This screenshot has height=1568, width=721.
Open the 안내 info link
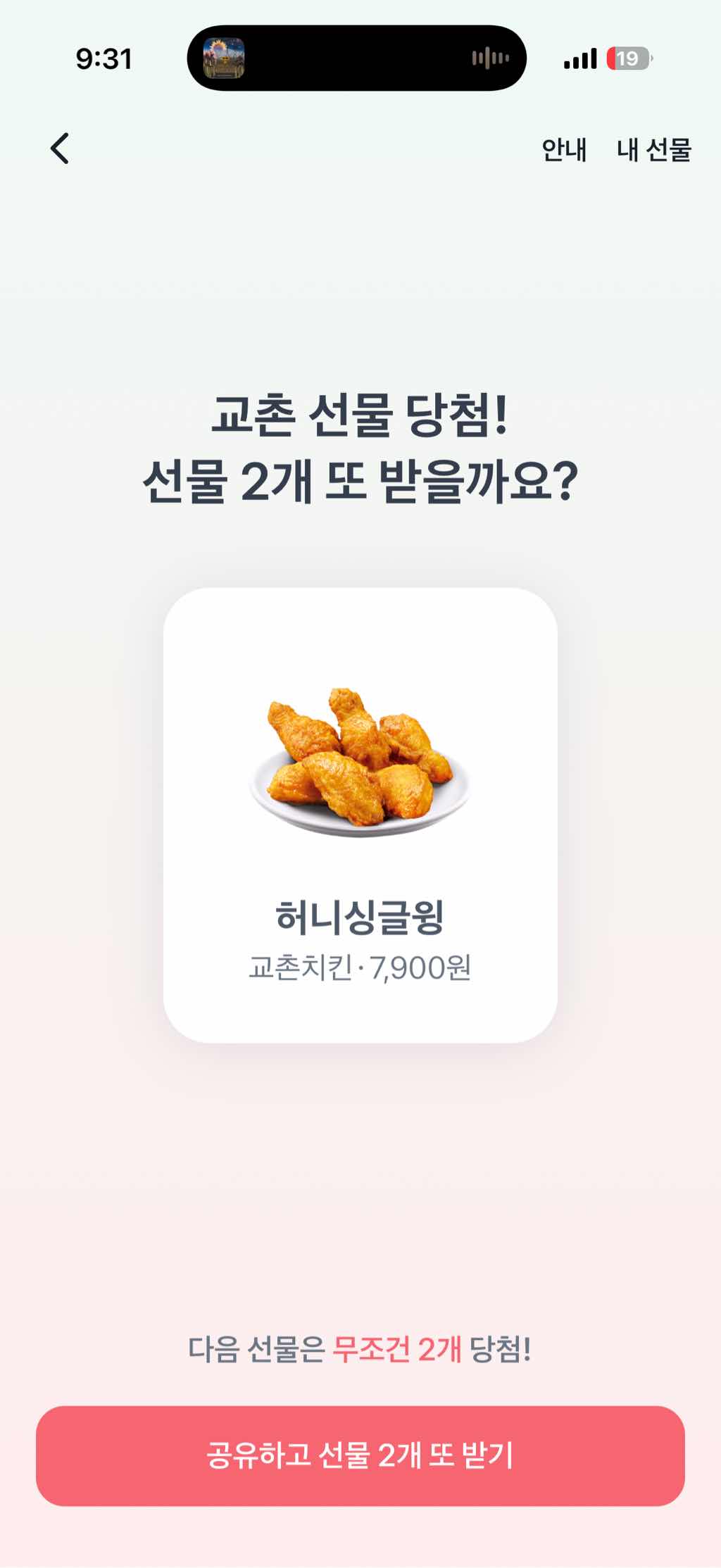click(563, 150)
